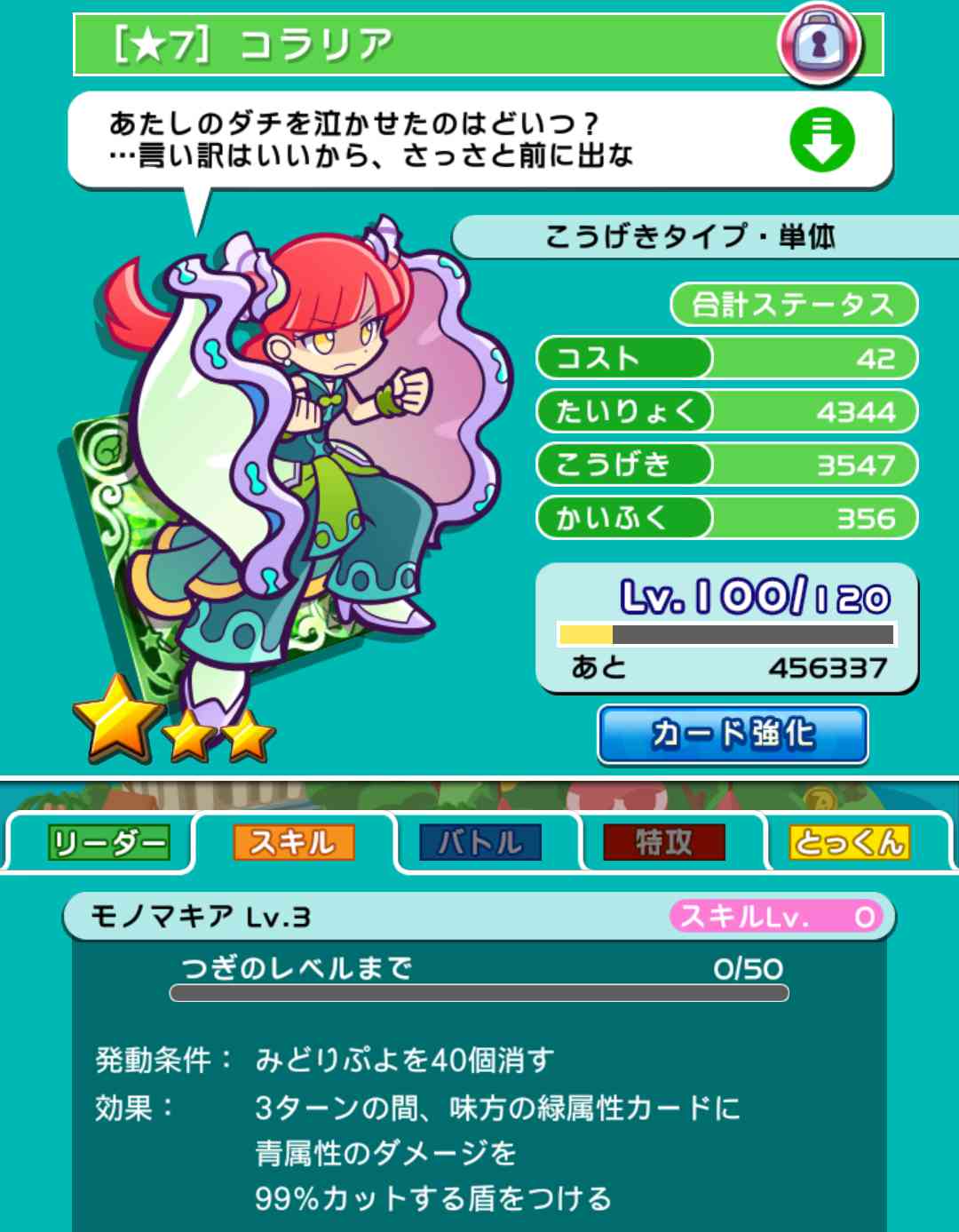Switch to the バトル tab

(x=479, y=842)
